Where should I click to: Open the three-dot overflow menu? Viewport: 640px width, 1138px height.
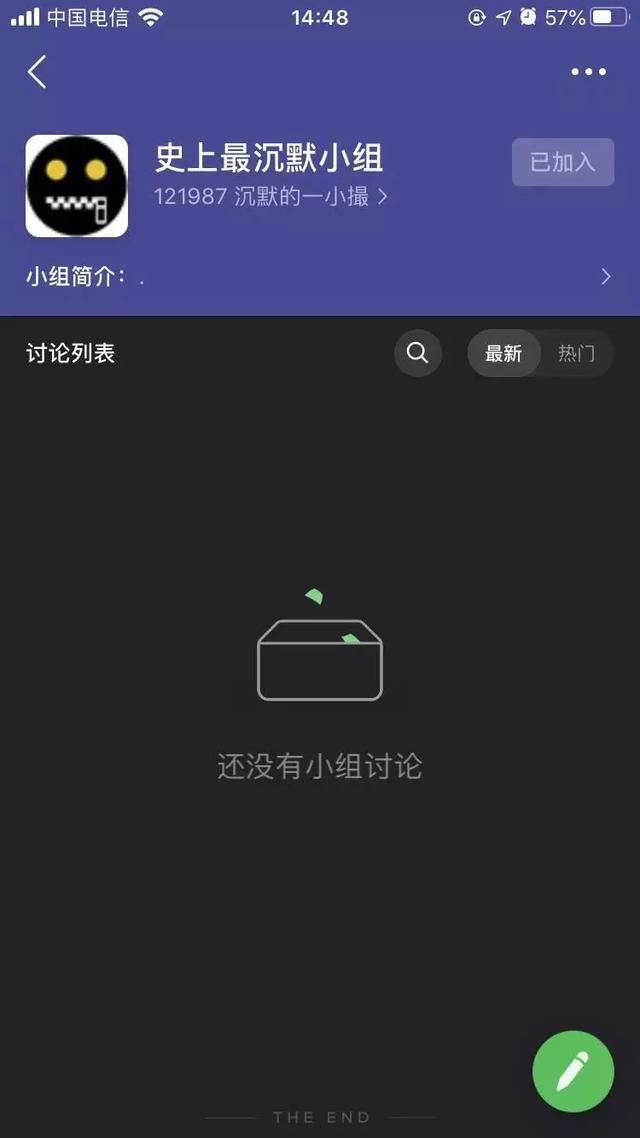click(x=588, y=72)
